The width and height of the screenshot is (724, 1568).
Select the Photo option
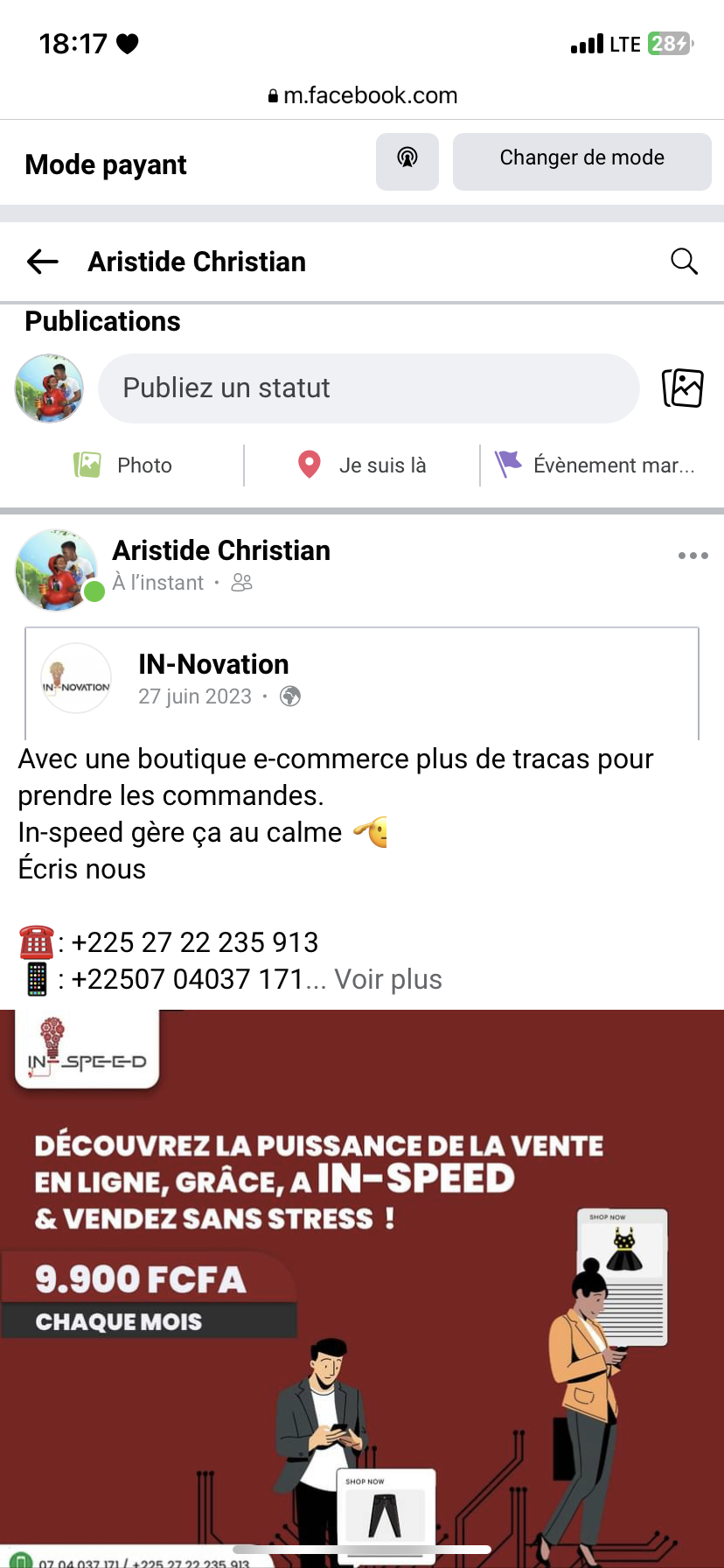point(124,465)
